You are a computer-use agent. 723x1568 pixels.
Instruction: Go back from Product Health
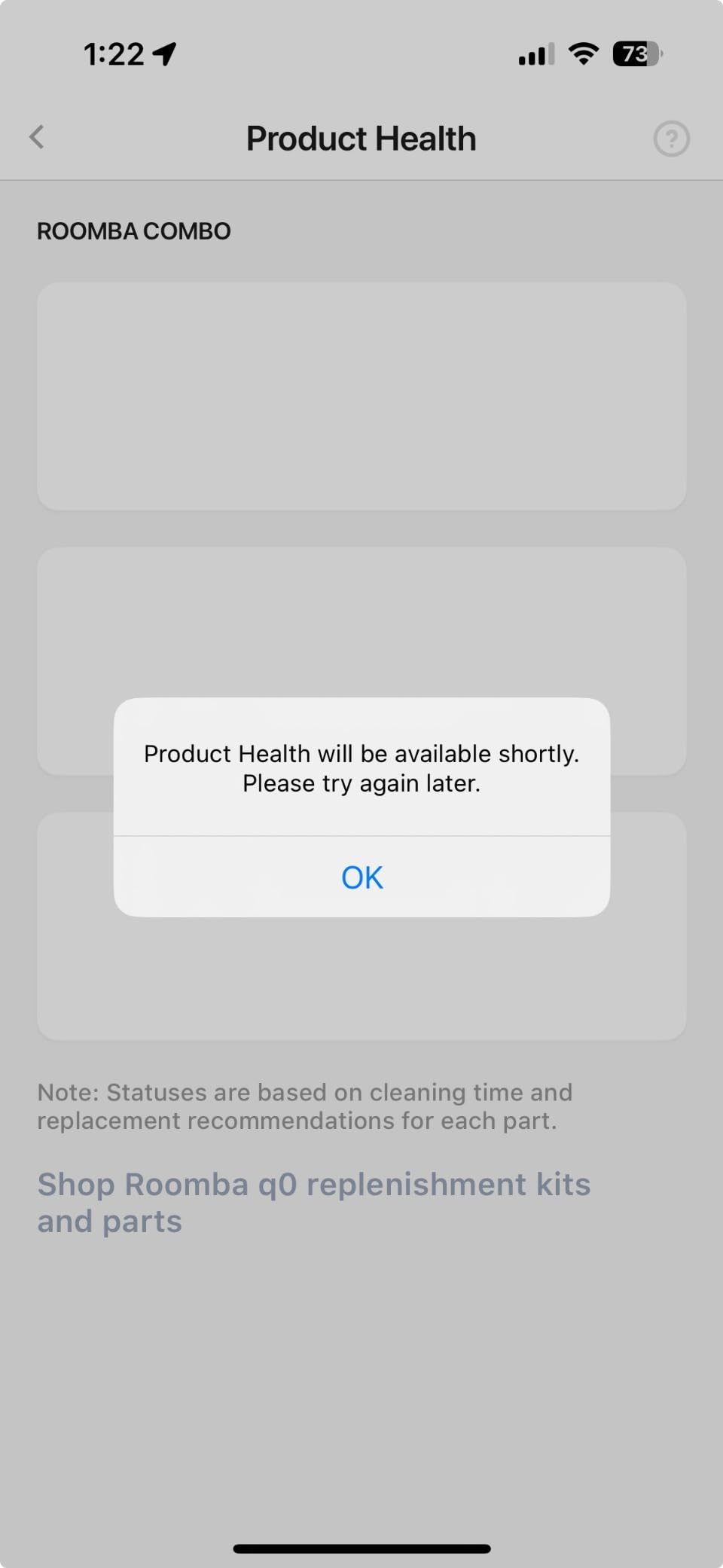click(37, 138)
